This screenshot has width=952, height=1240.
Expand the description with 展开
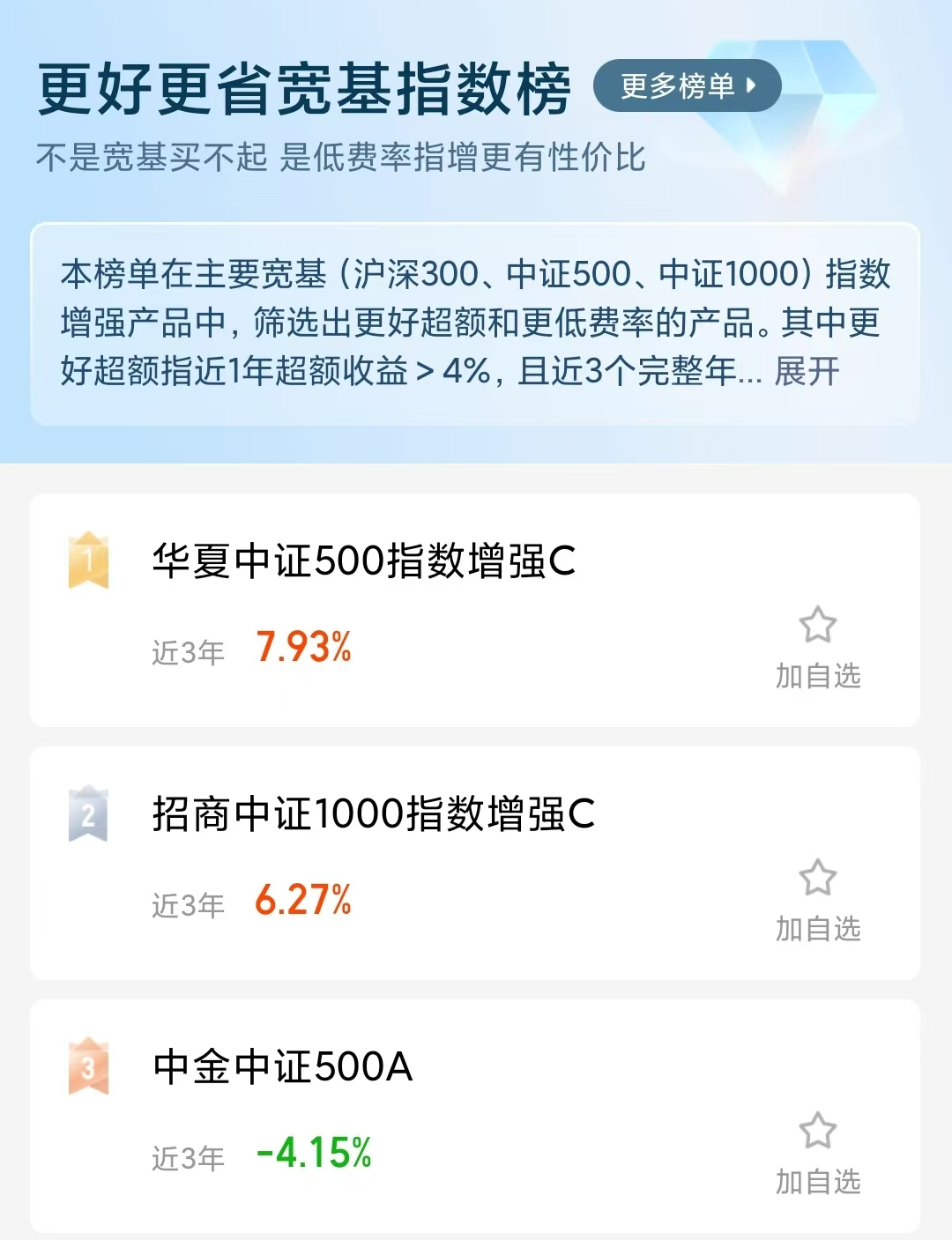tap(807, 371)
